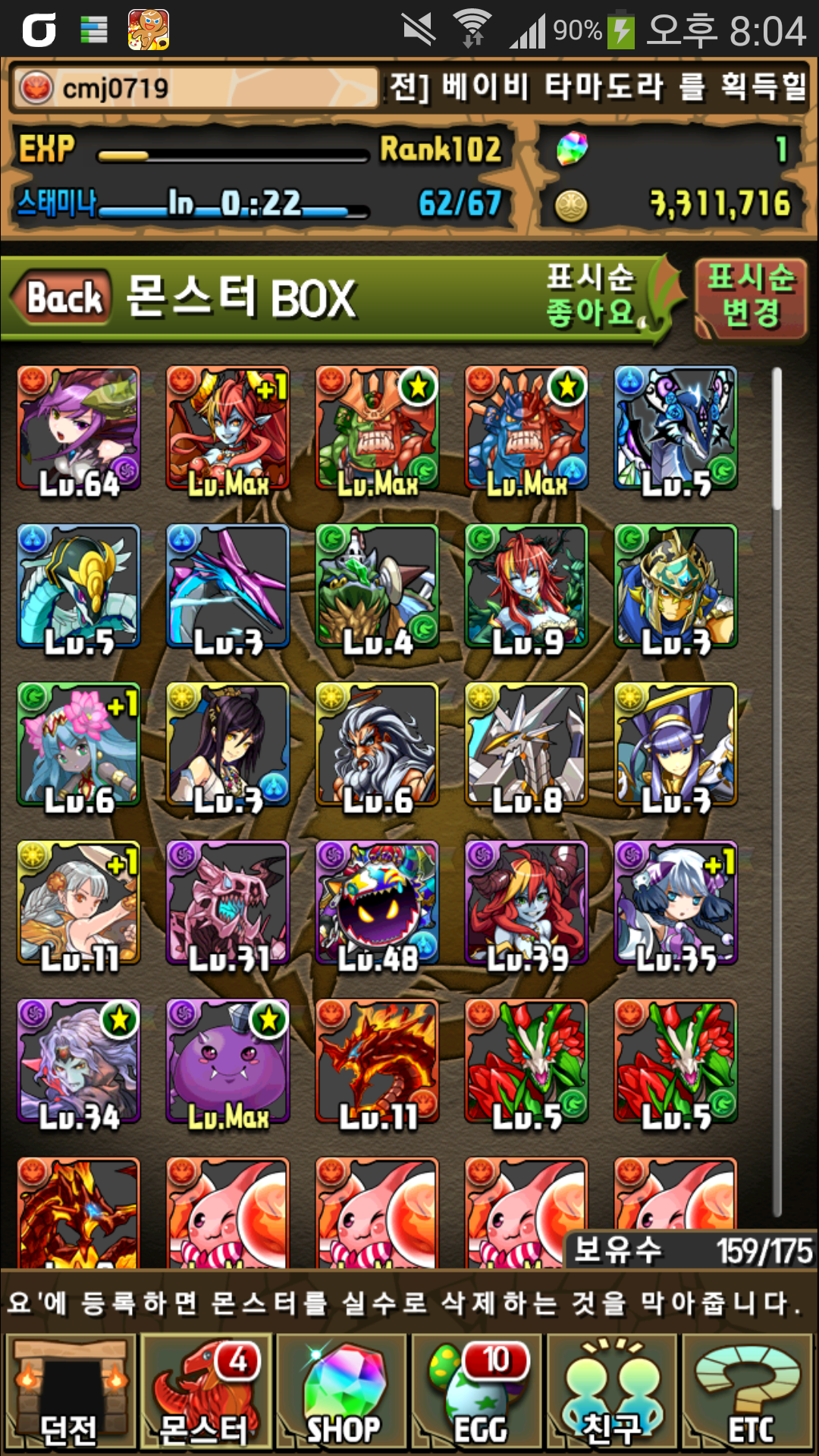Switch to the 몬스터 tab
This screenshot has width=819, height=1456.
pos(205,1392)
